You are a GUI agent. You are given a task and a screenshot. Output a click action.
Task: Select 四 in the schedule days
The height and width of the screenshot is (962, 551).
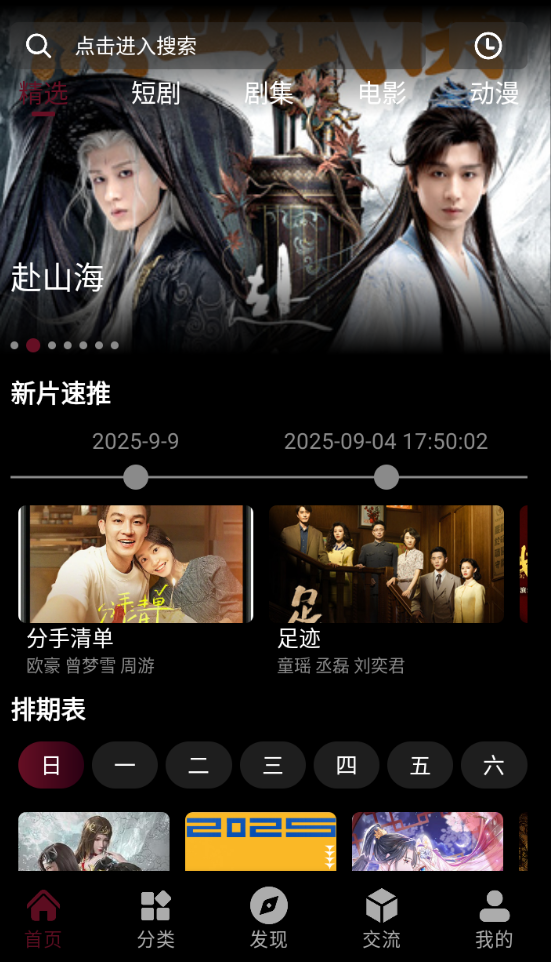346,765
